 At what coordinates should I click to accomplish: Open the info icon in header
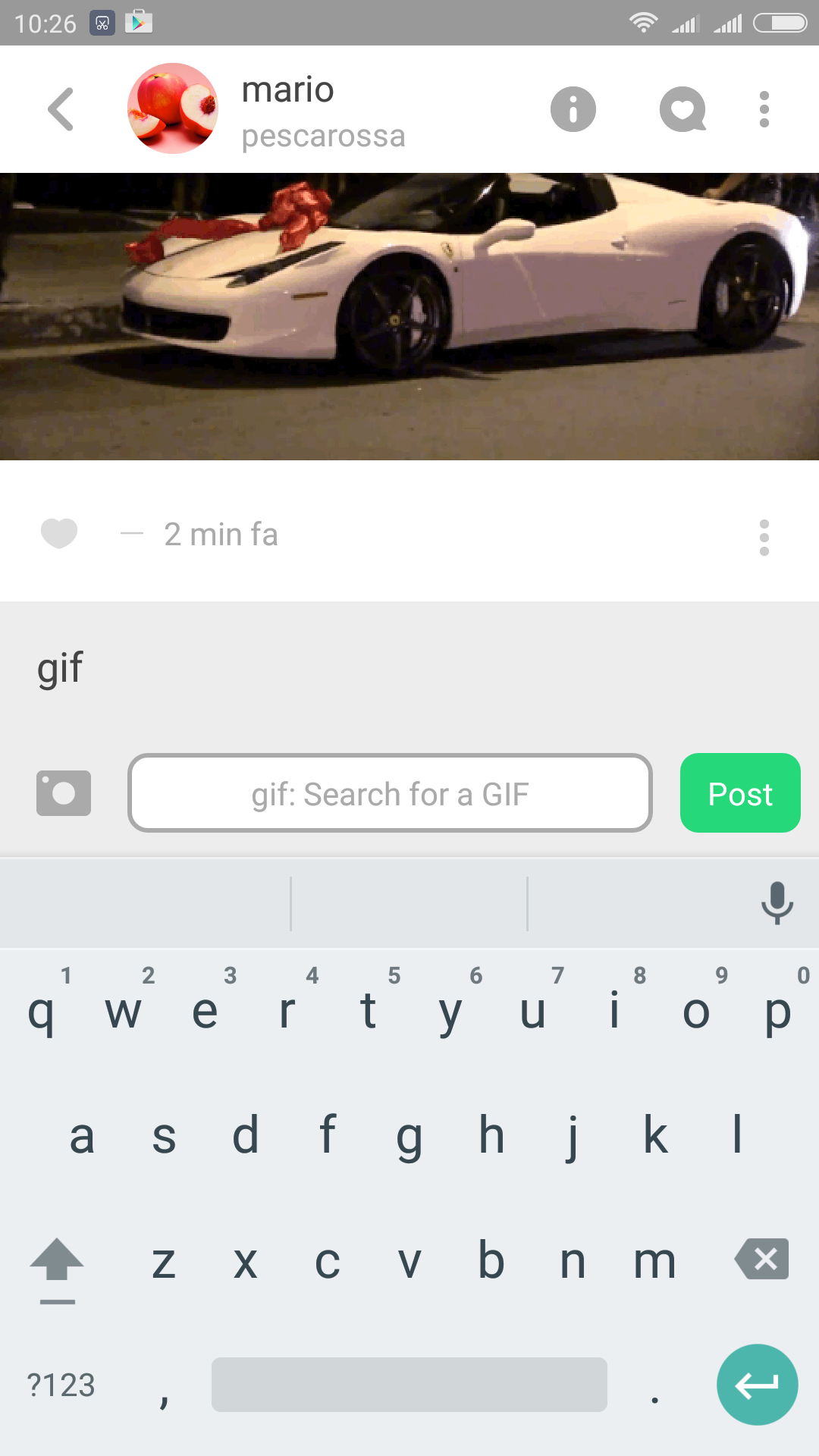pyautogui.click(x=573, y=109)
